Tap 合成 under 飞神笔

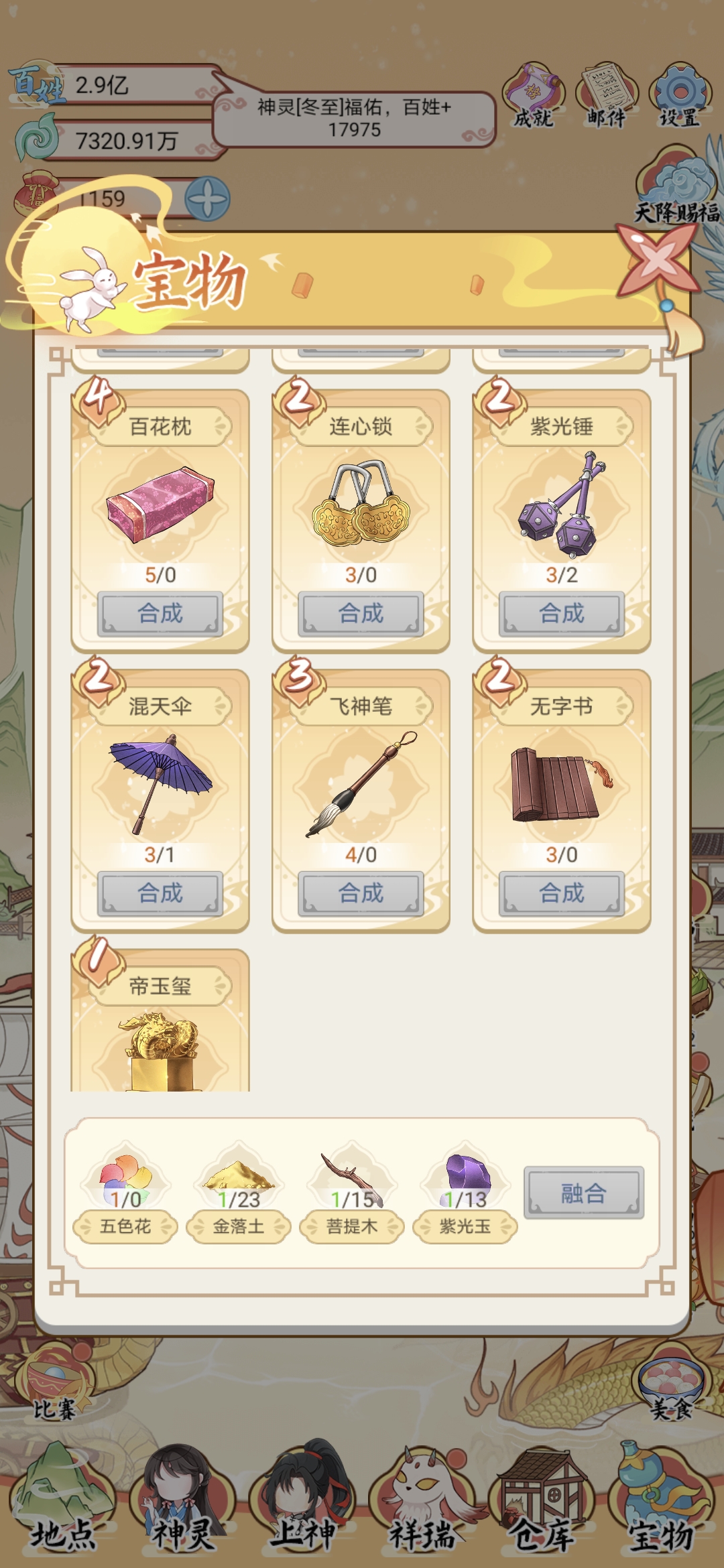pos(361,893)
